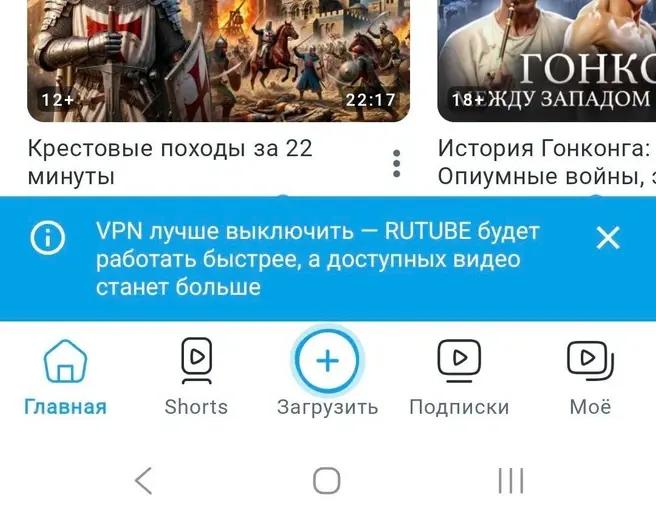Open options menu for Крестовые походы video
The image size is (656, 519).
tap(397, 163)
